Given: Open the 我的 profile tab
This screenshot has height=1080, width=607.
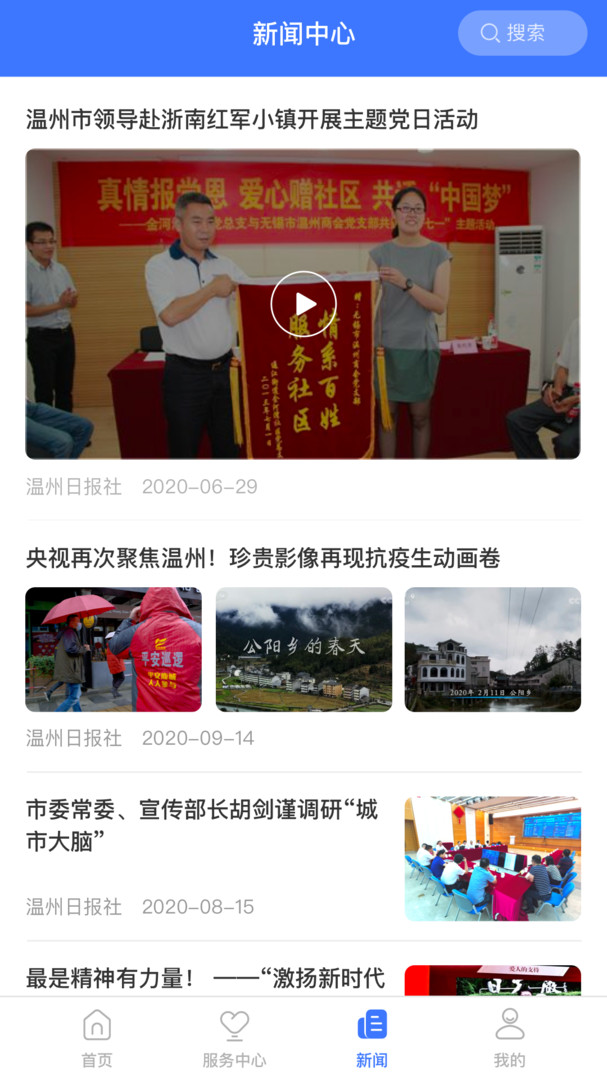Looking at the screenshot, I should pyautogui.click(x=509, y=1038).
